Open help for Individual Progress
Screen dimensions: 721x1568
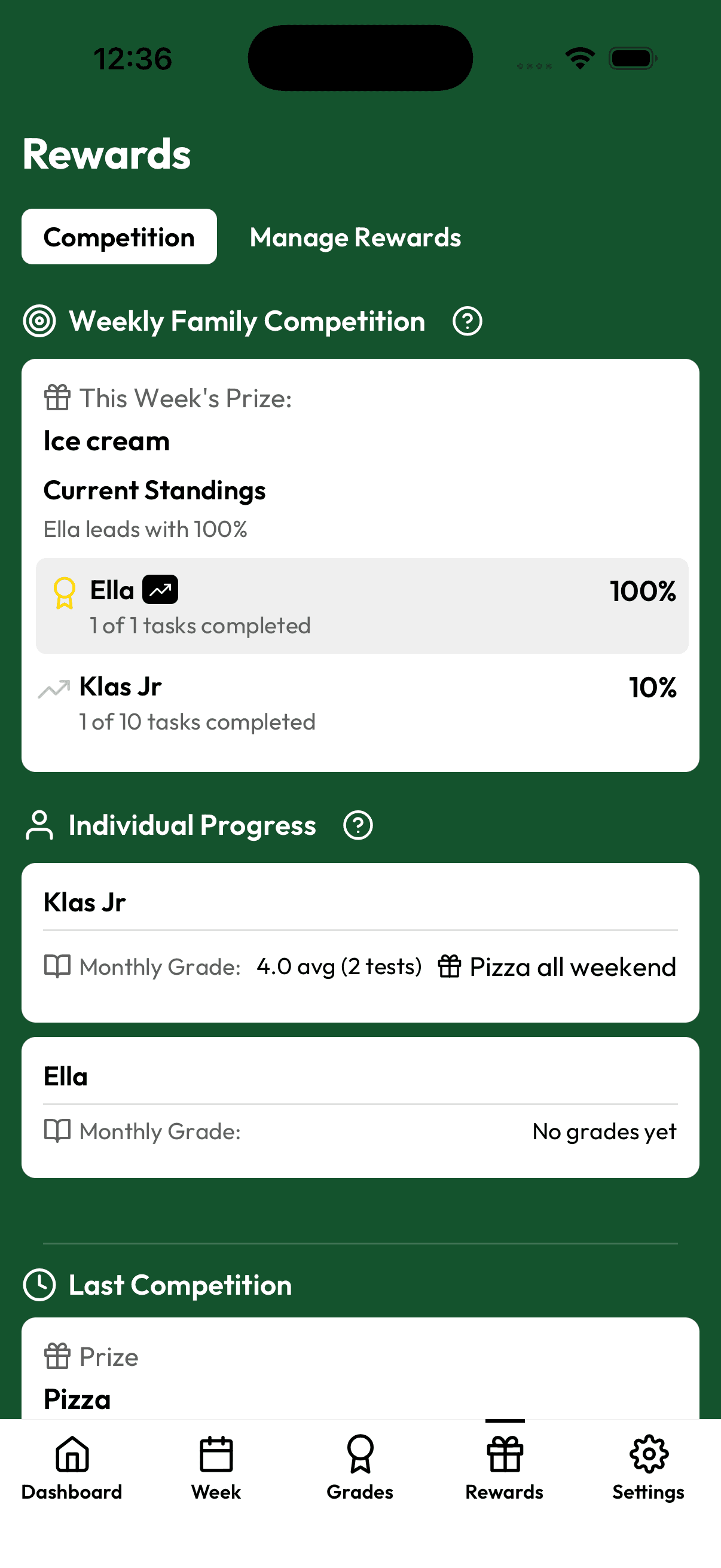358,825
